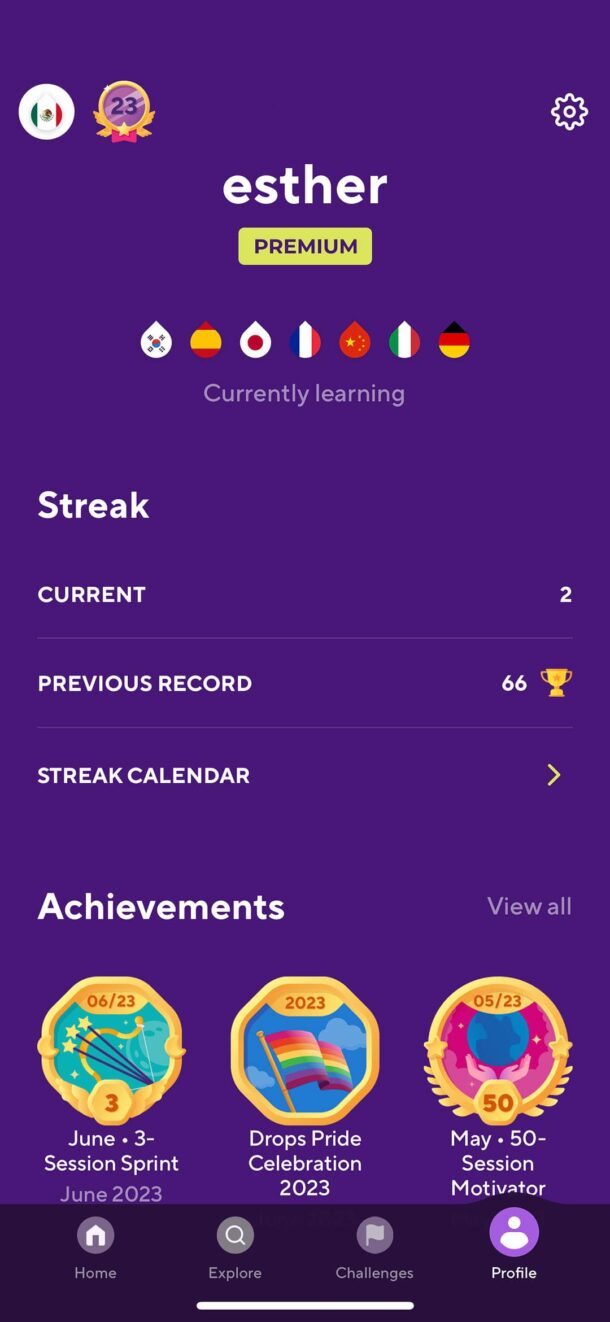This screenshot has width=610, height=1322.
Task: Select the Italian flag drop
Action: click(x=404, y=341)
